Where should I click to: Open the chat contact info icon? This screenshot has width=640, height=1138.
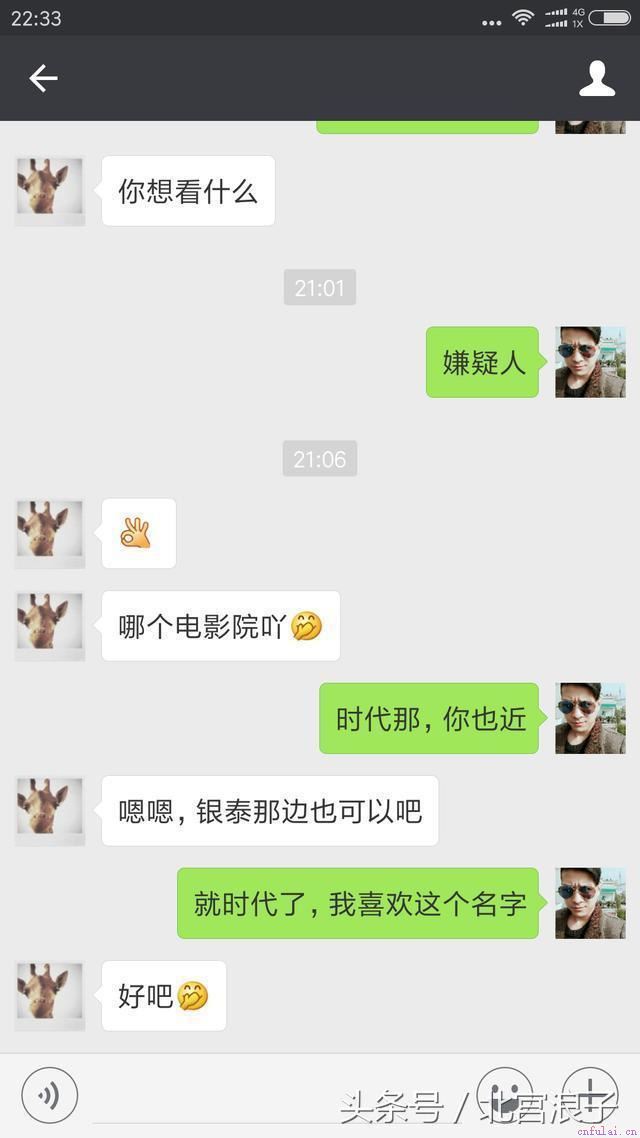(597, 78)
